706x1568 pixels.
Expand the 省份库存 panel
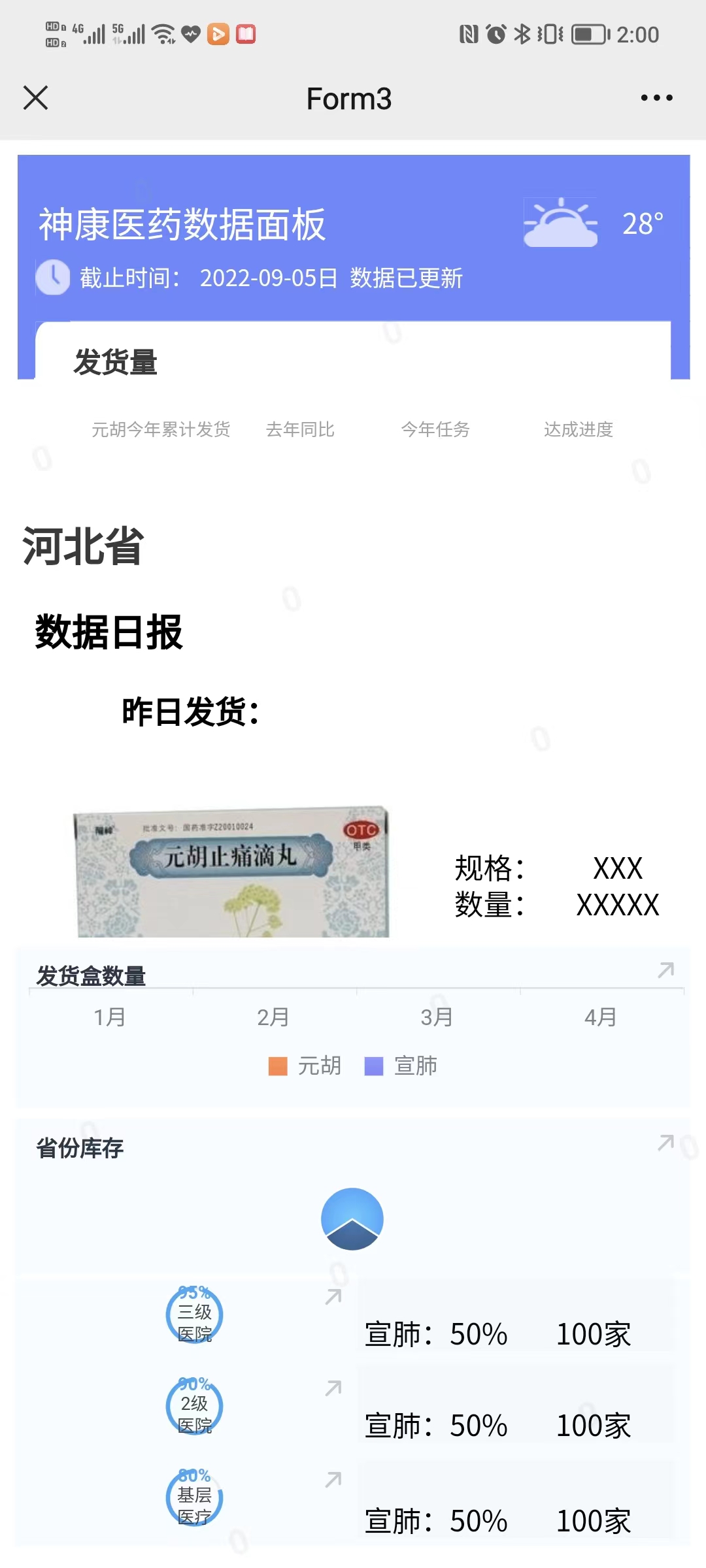[x=665, y=1142]
